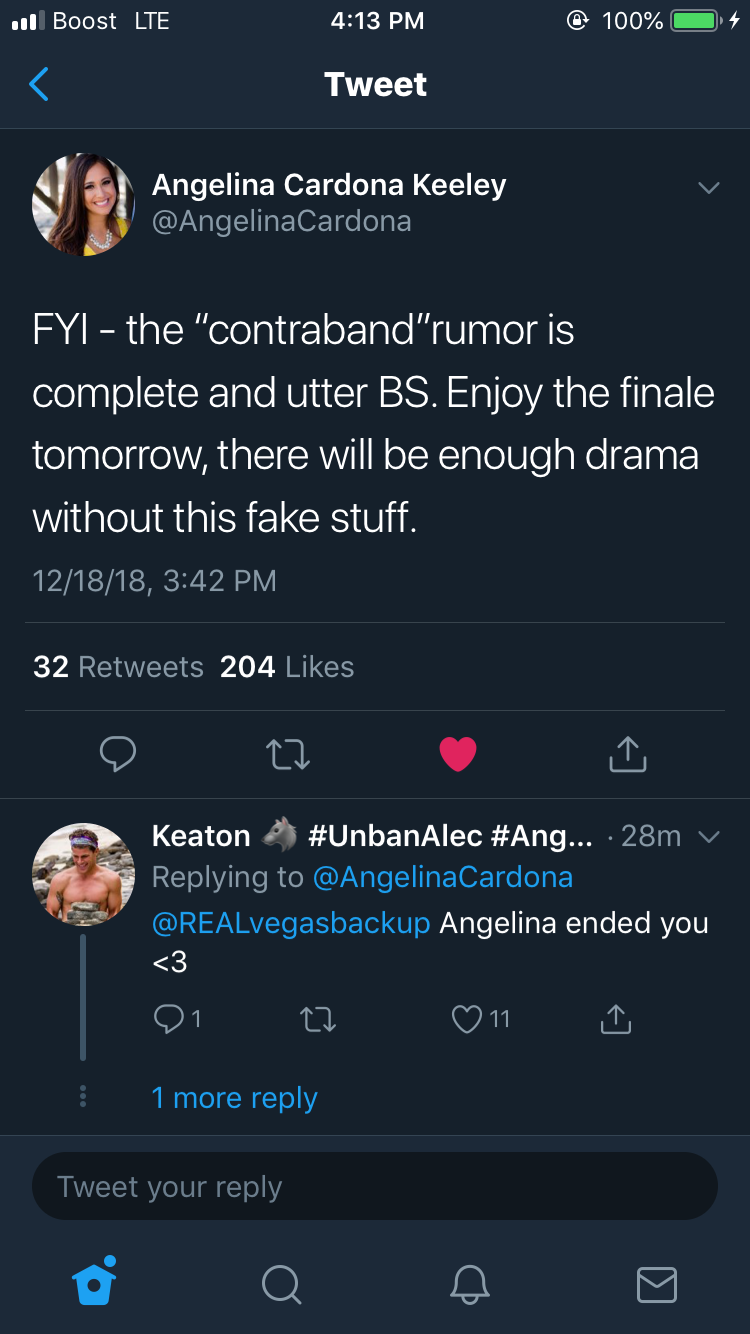Open the caret menu on Keaton's reply
This screenshot has height=1334, width=750.
pyautogui.click(x=708, y=838)
